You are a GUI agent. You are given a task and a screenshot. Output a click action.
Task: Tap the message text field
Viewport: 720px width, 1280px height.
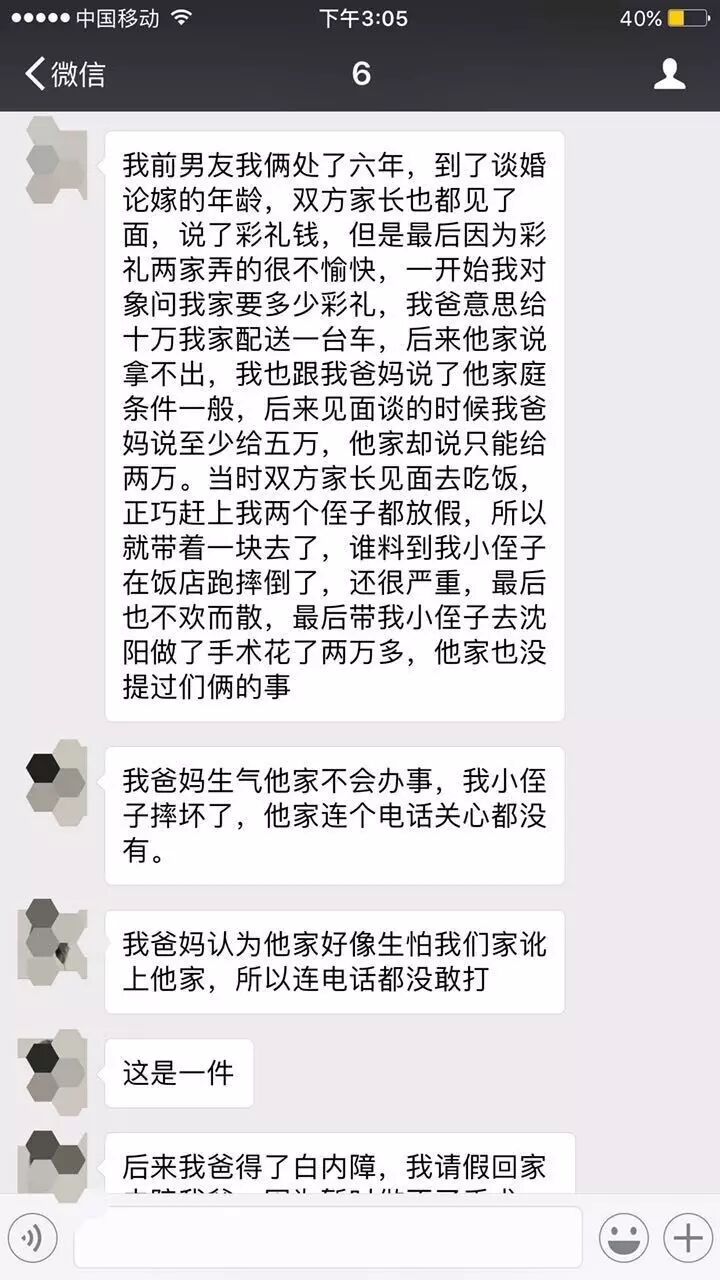pos(327,1237)
